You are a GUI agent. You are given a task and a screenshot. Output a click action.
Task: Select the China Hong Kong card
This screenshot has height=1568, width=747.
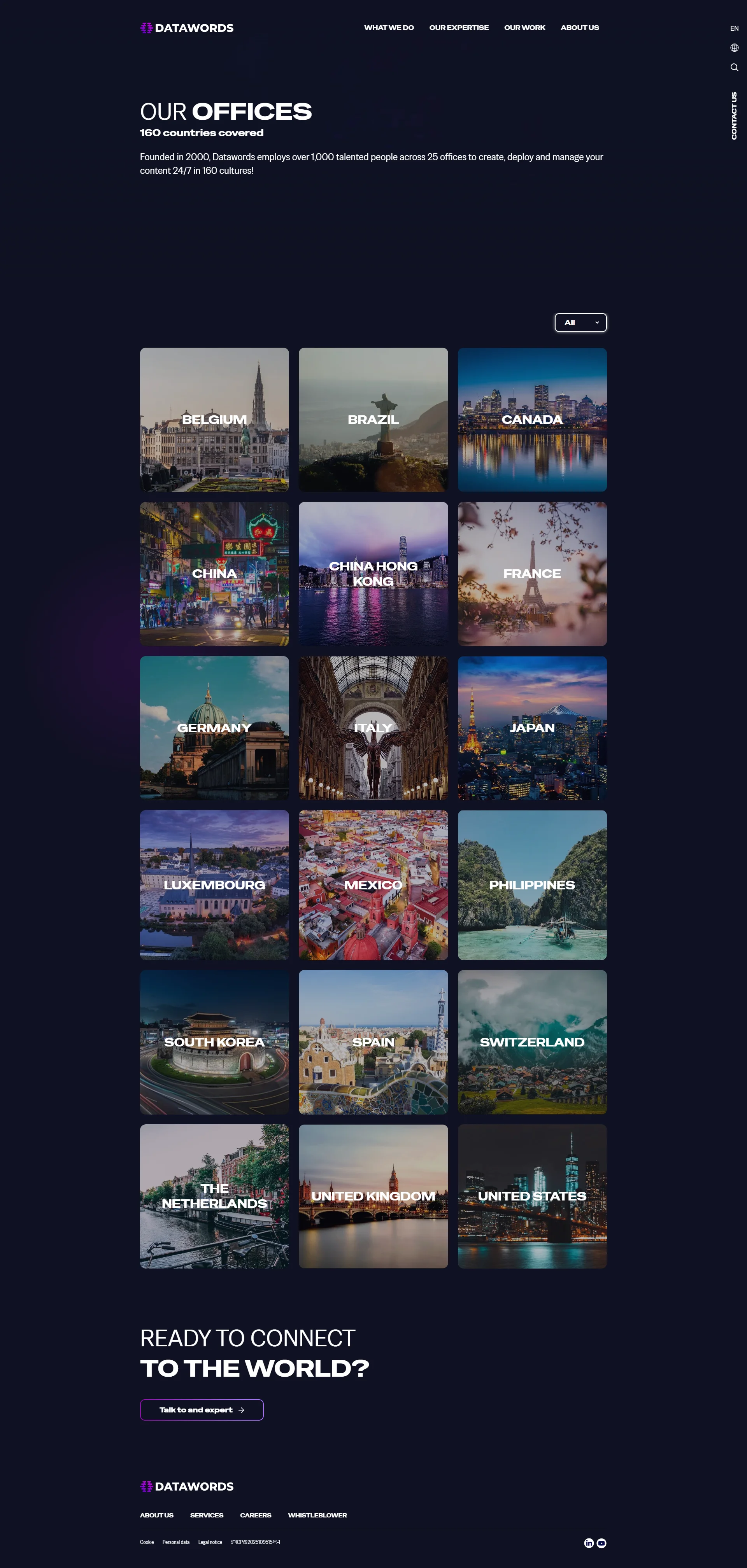(x=373, y=573)
